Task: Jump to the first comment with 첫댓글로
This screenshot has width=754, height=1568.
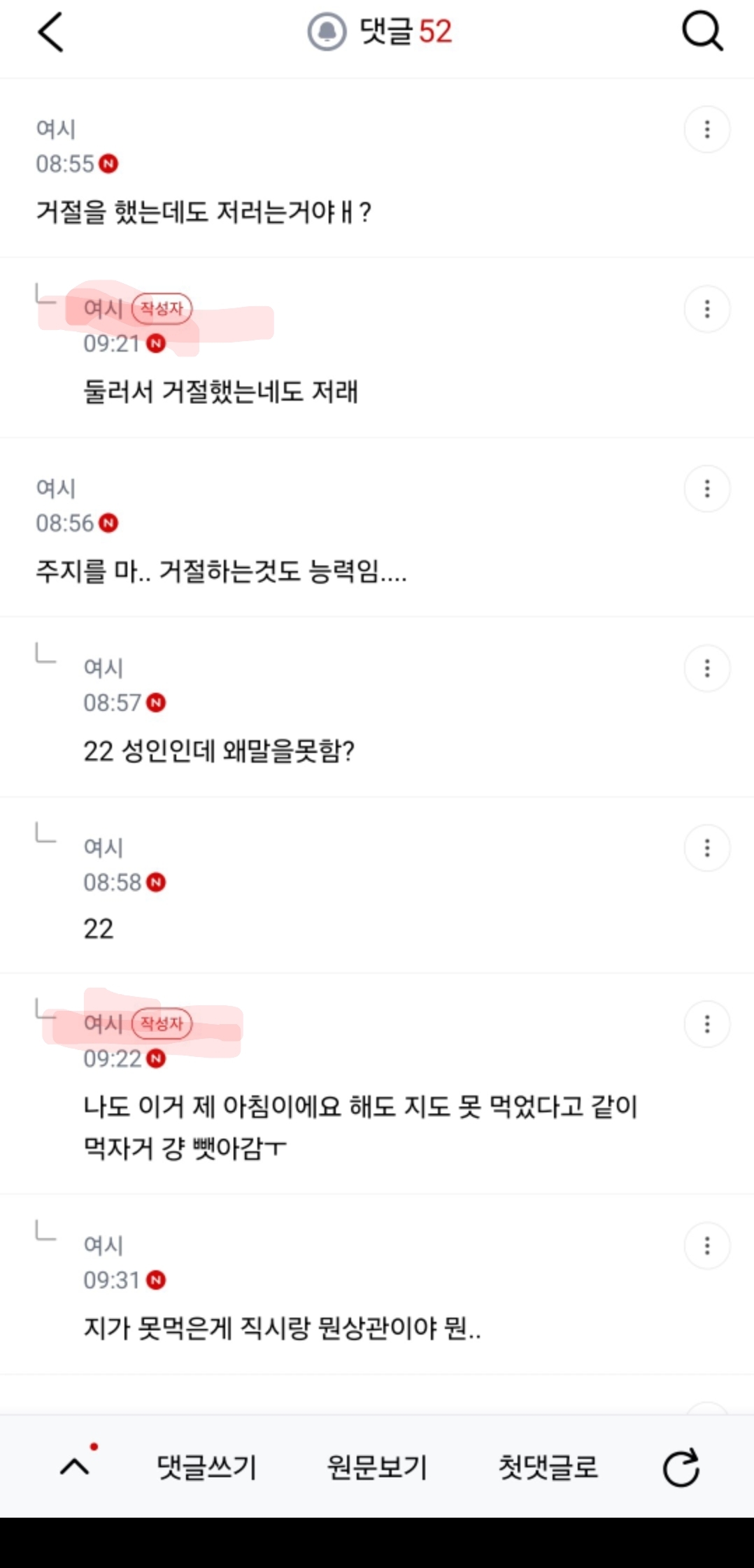Action: coord(548,1467)
